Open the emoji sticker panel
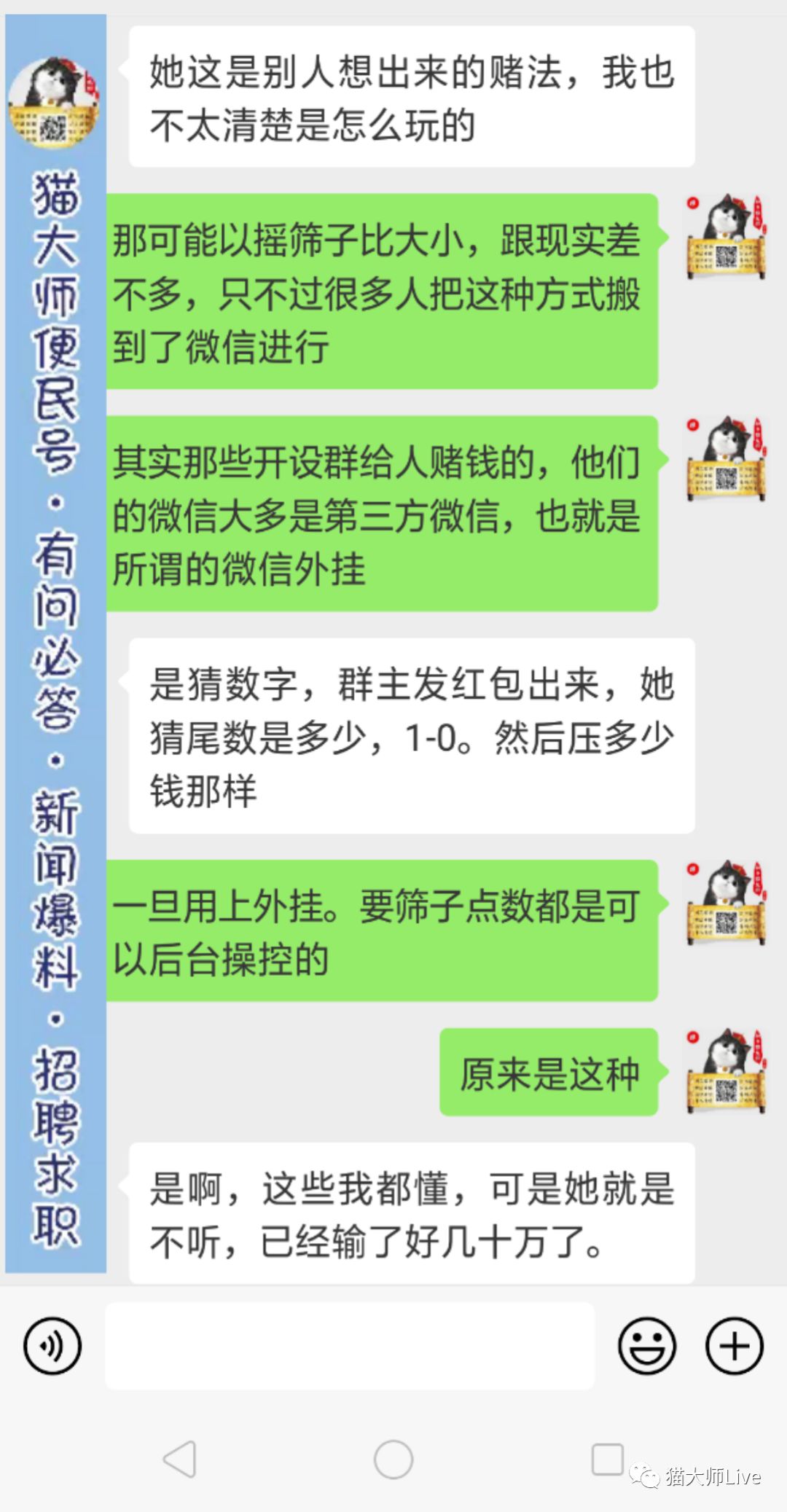This screenshot has height=1512, width=787. tap(647, 1346)
